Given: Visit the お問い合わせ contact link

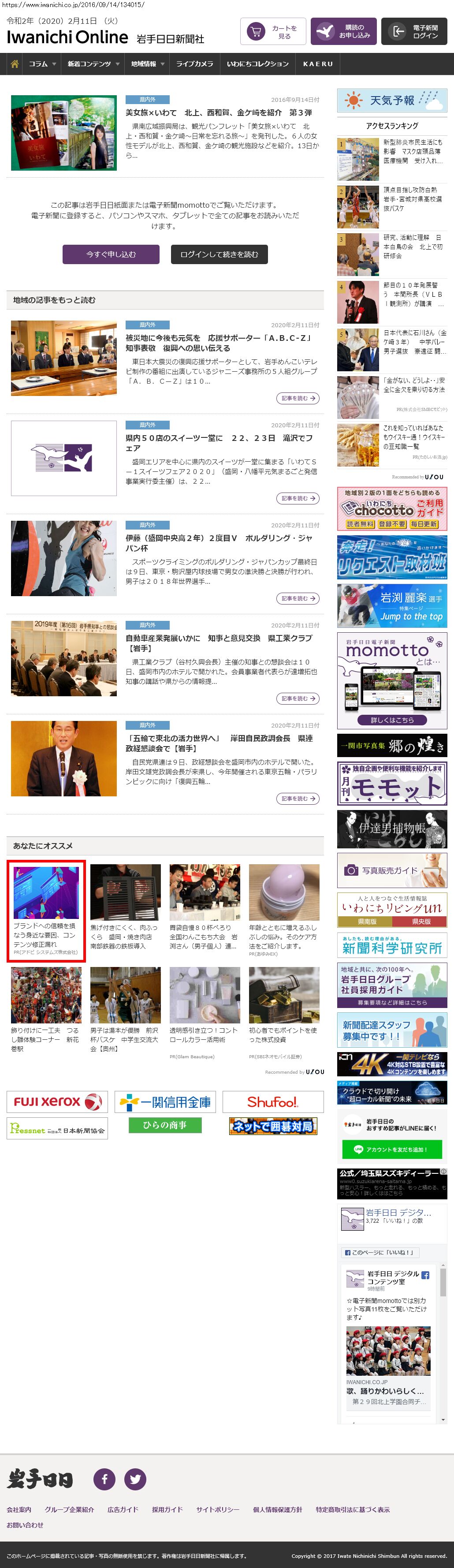Looking at the screenshot, I should [x=25, y=1525].
